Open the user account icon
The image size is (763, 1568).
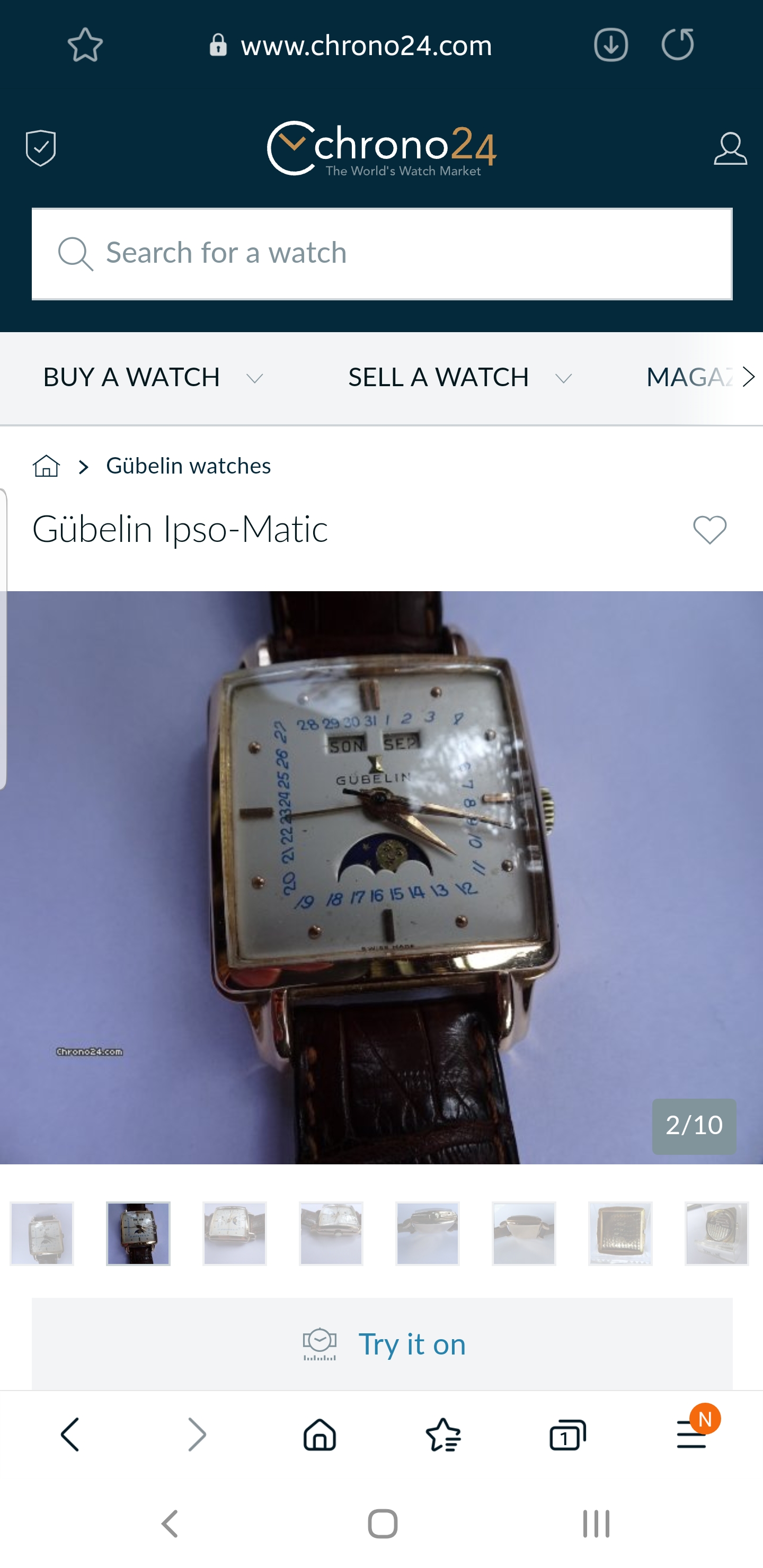pyautogui.click(x=730, y=149)
